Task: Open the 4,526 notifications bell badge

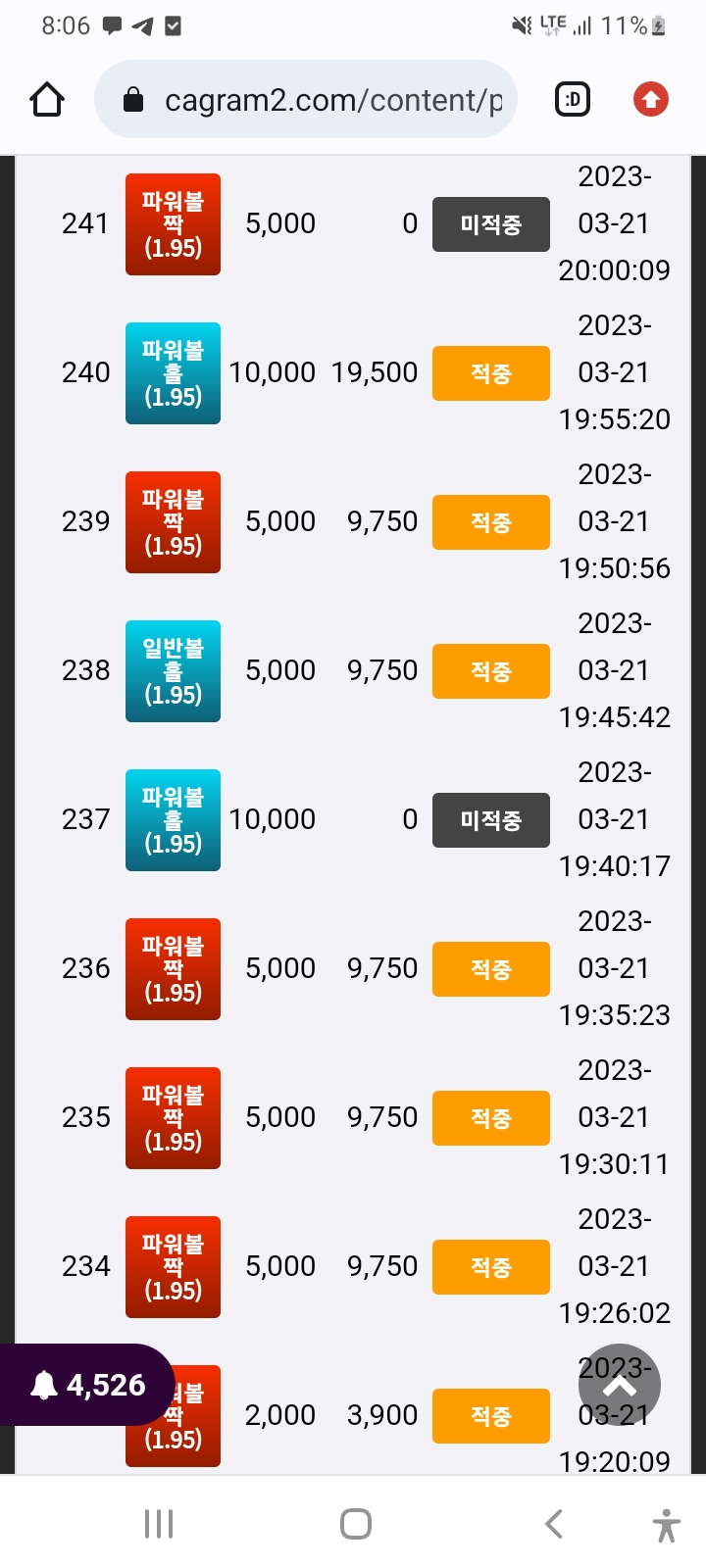Action: 87,1384
